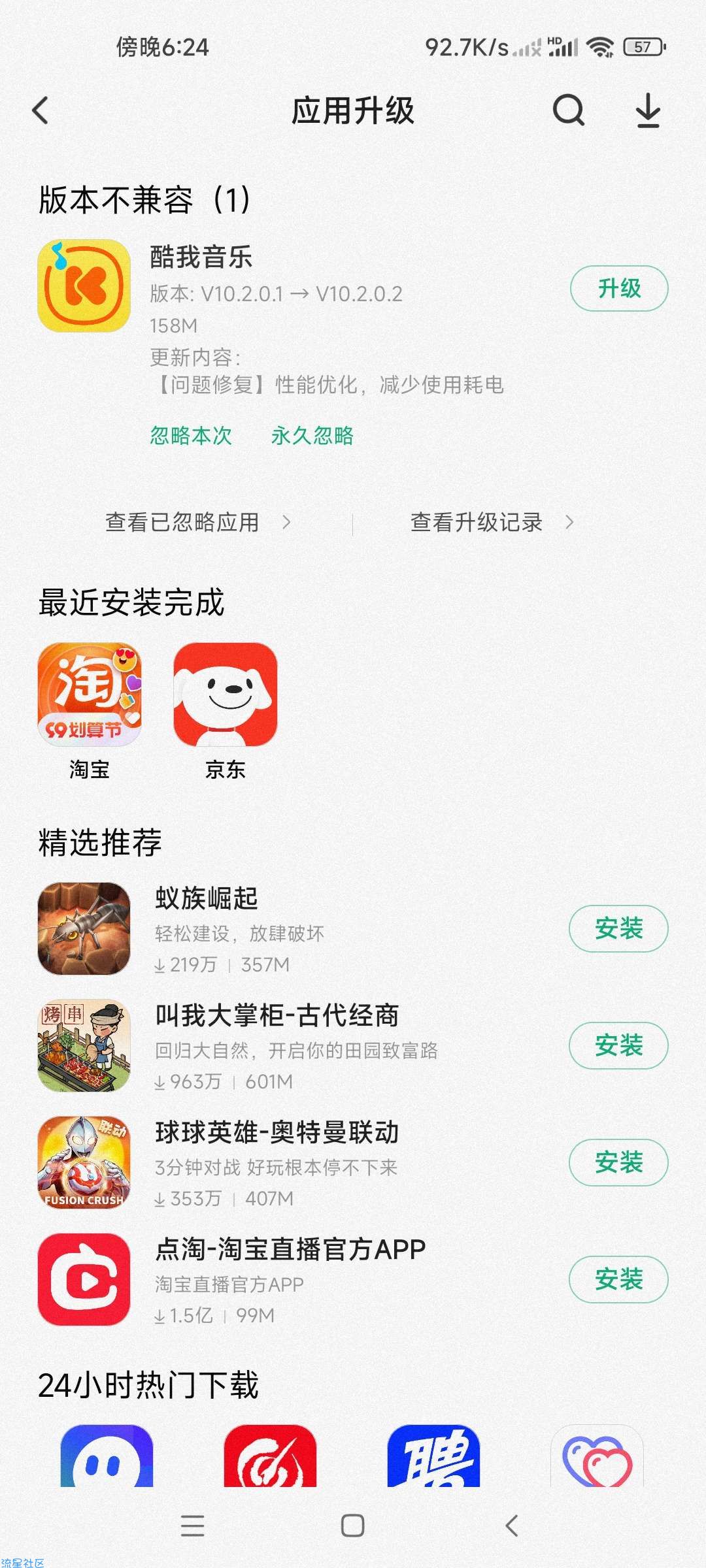
Task: Select 忽略本次 for 酷我音乐 update
Action: [x=191, y=435]
